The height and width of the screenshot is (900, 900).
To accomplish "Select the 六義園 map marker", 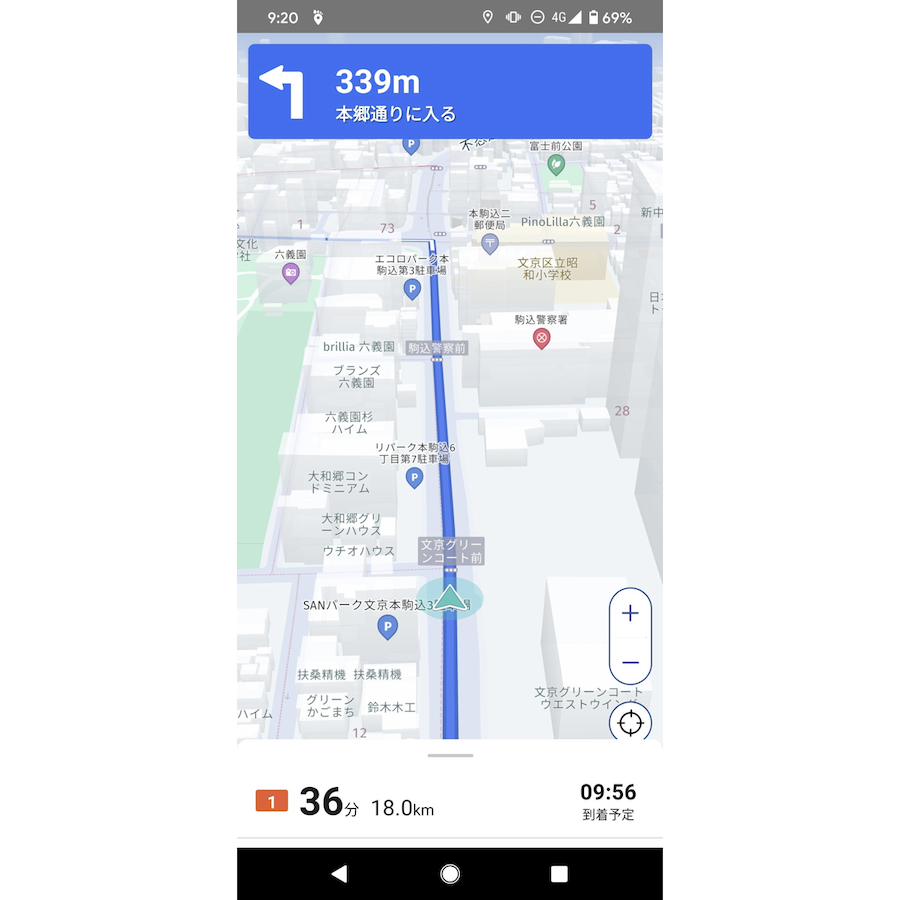I will tap(290, 273).
